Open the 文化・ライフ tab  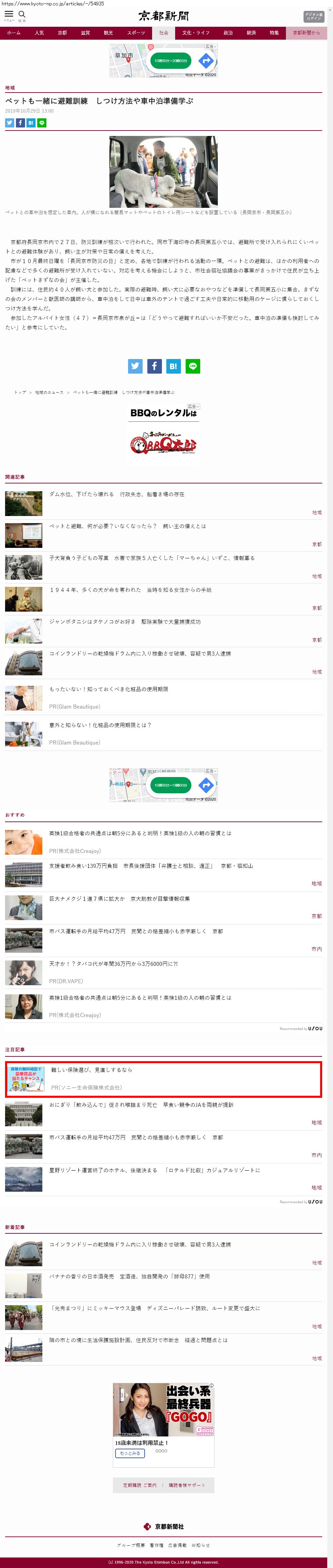pyautogui.click(x=196, y=33)
